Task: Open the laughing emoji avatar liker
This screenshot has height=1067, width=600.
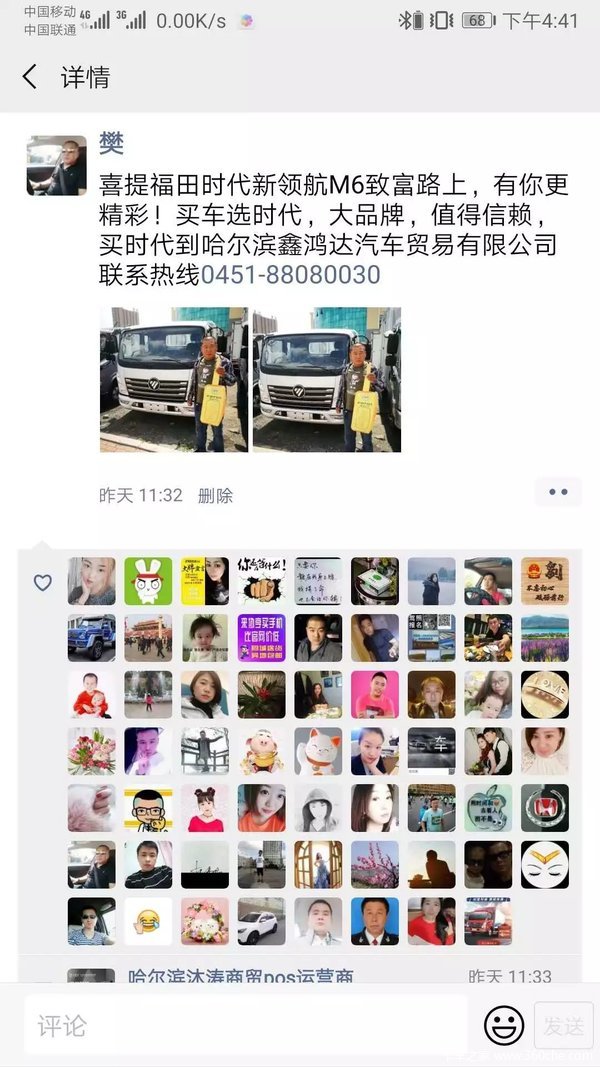Action: (148, 921)
